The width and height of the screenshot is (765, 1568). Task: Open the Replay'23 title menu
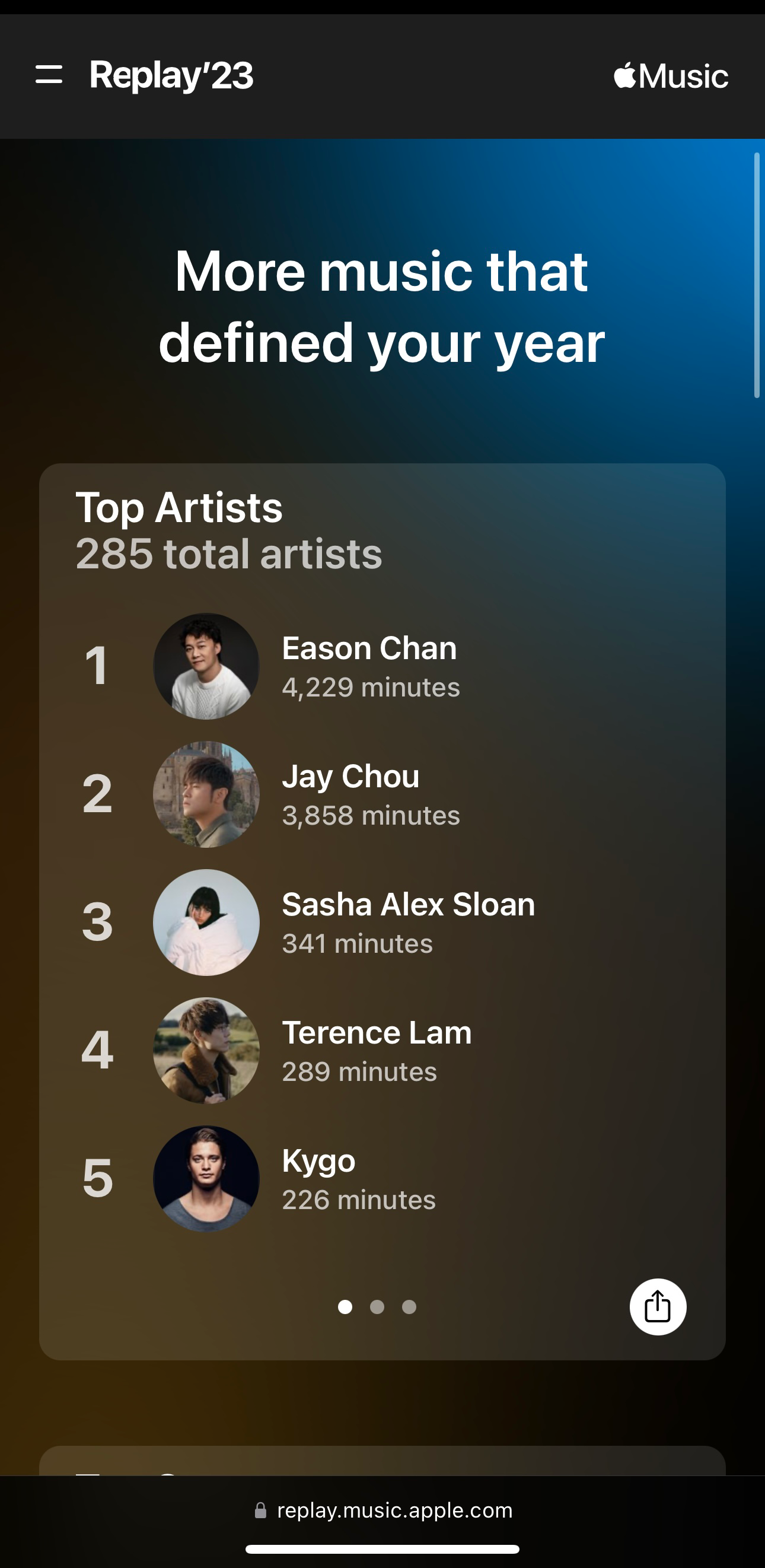[x=170, y=75]
